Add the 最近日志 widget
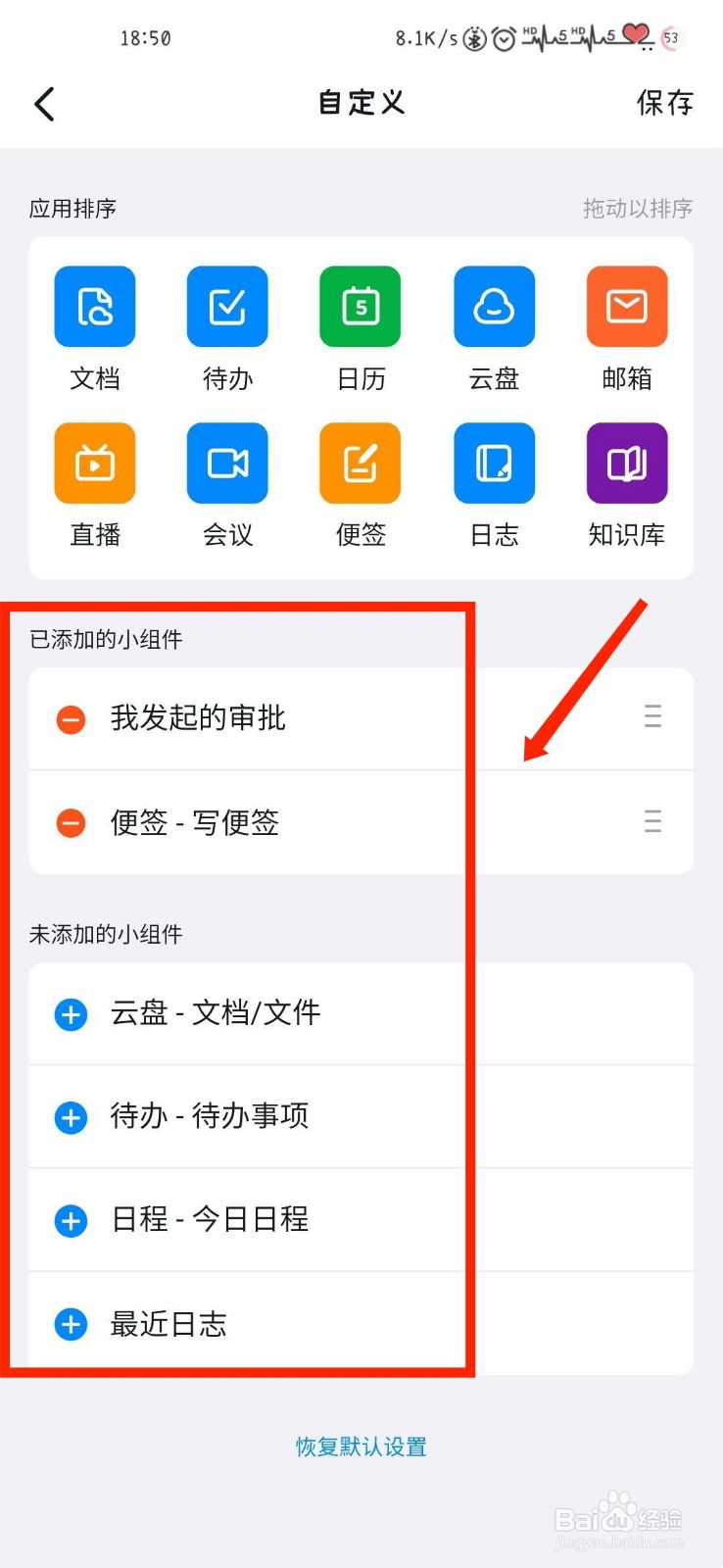723x1568 pixels. (70, 1324)
